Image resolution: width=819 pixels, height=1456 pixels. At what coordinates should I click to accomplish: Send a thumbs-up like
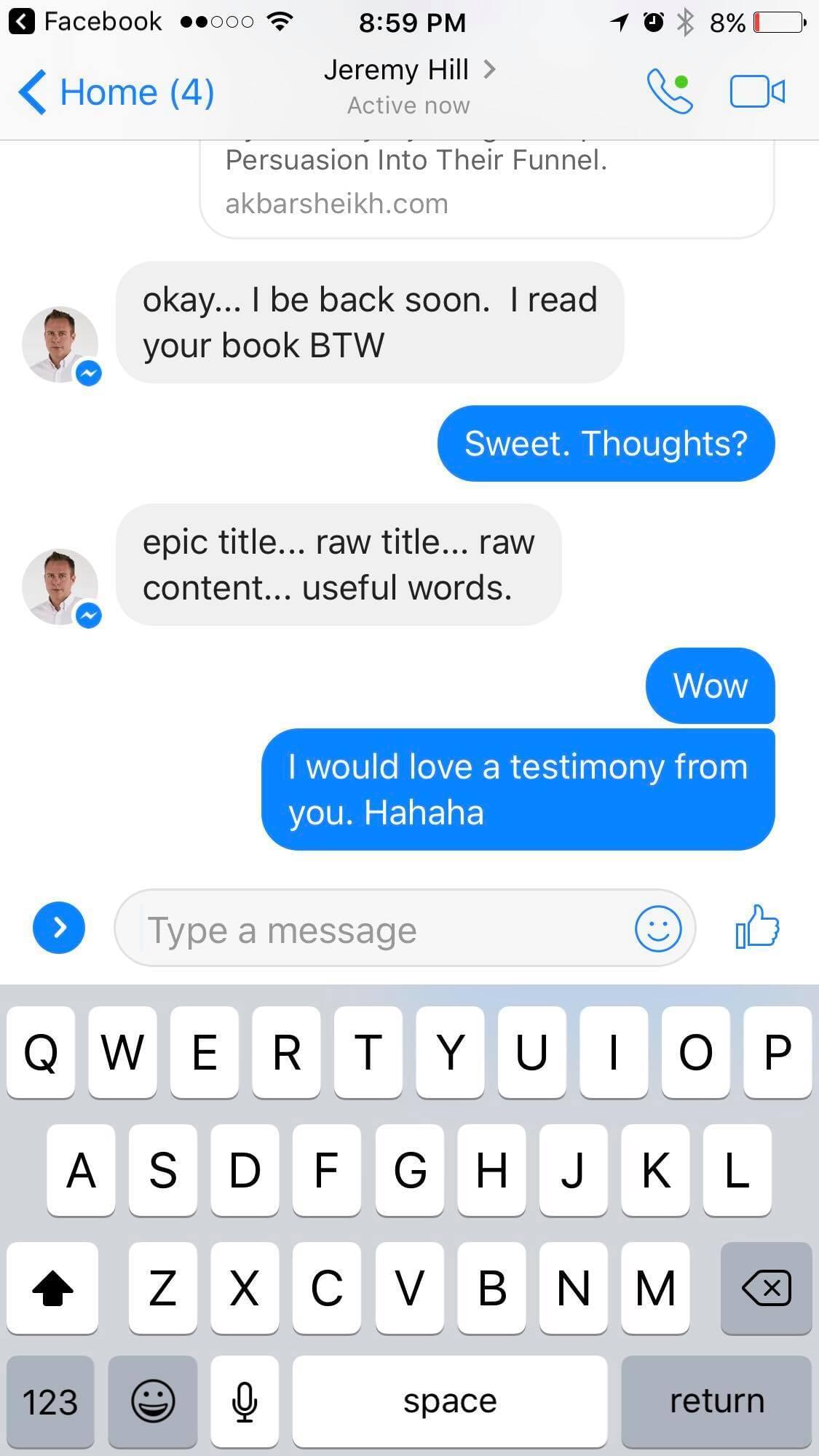757,927
